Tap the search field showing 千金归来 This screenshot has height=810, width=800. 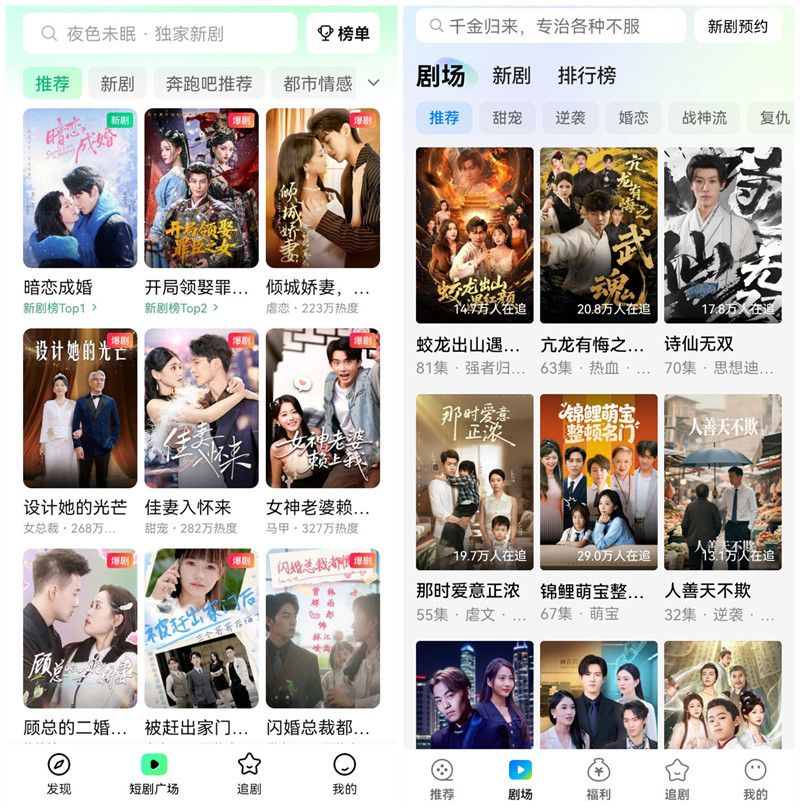pos(550,27)
